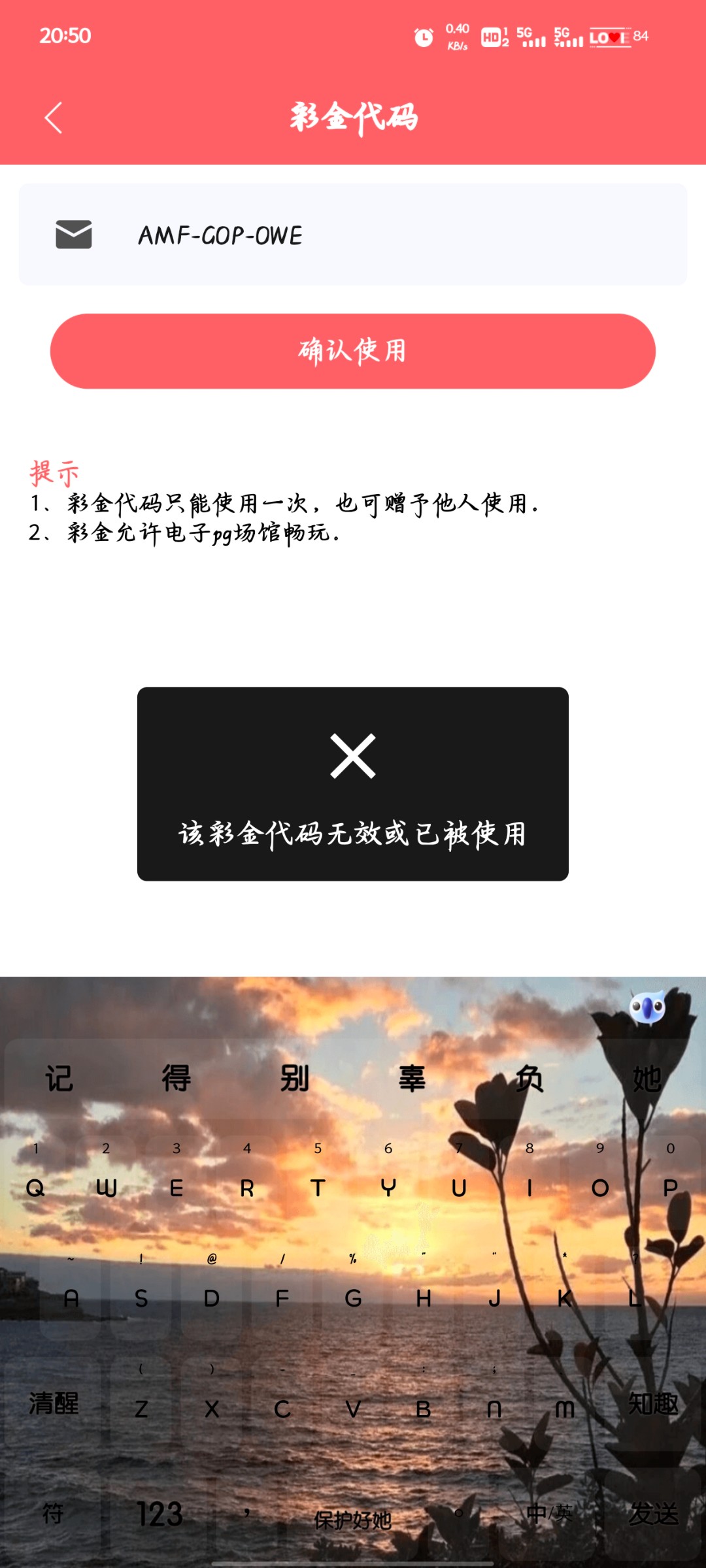
Task: Go back using the top-left arrow
Action: click(x=54, y=118)
